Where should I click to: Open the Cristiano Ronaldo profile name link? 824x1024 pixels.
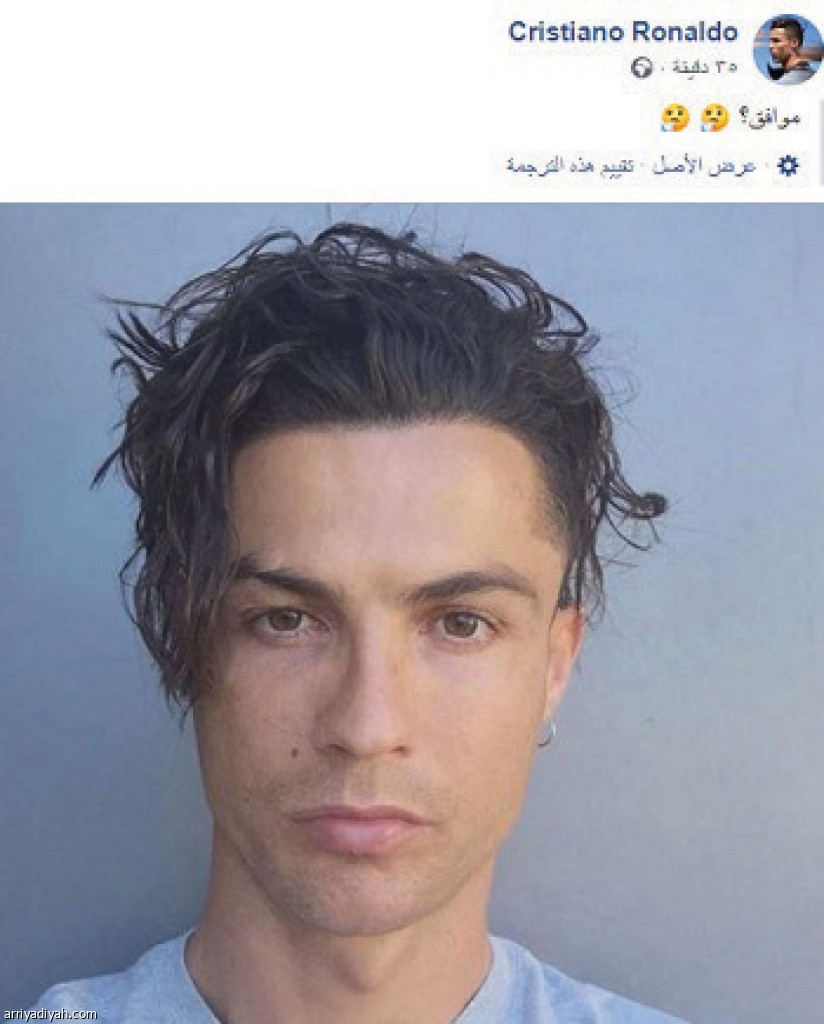pos(622,32)
